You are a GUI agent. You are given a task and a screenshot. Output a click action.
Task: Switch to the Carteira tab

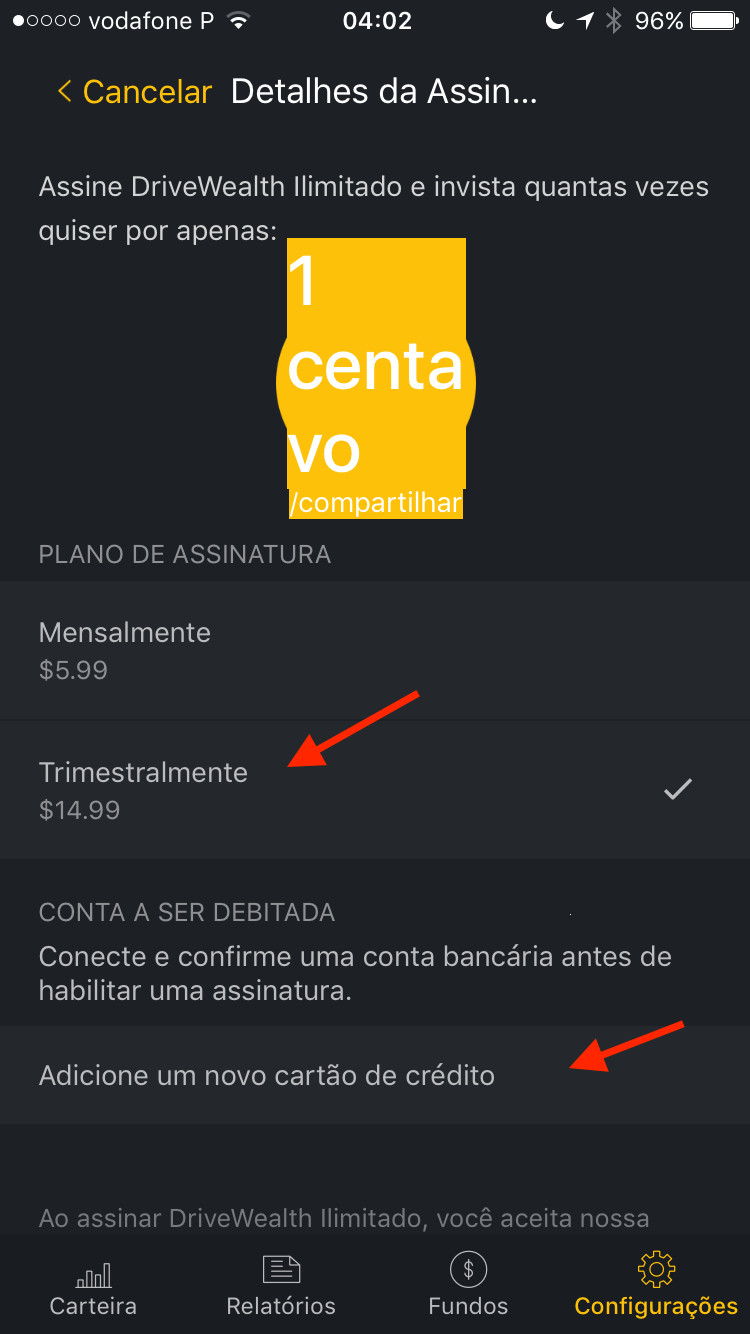coord(93,1286)
